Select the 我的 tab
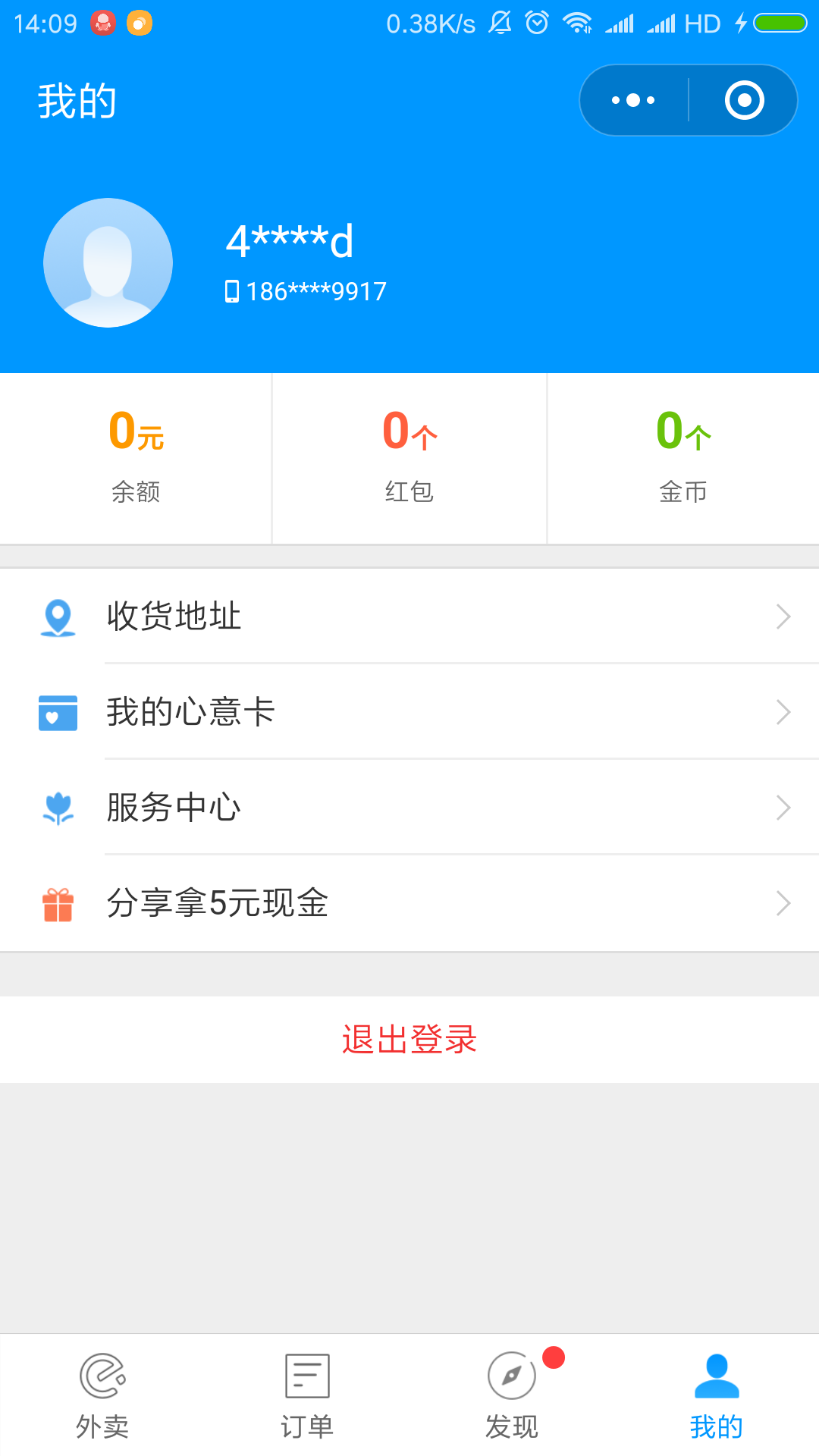The width and height of the screenshot is (819, 1456). (x=717, y=1395)
